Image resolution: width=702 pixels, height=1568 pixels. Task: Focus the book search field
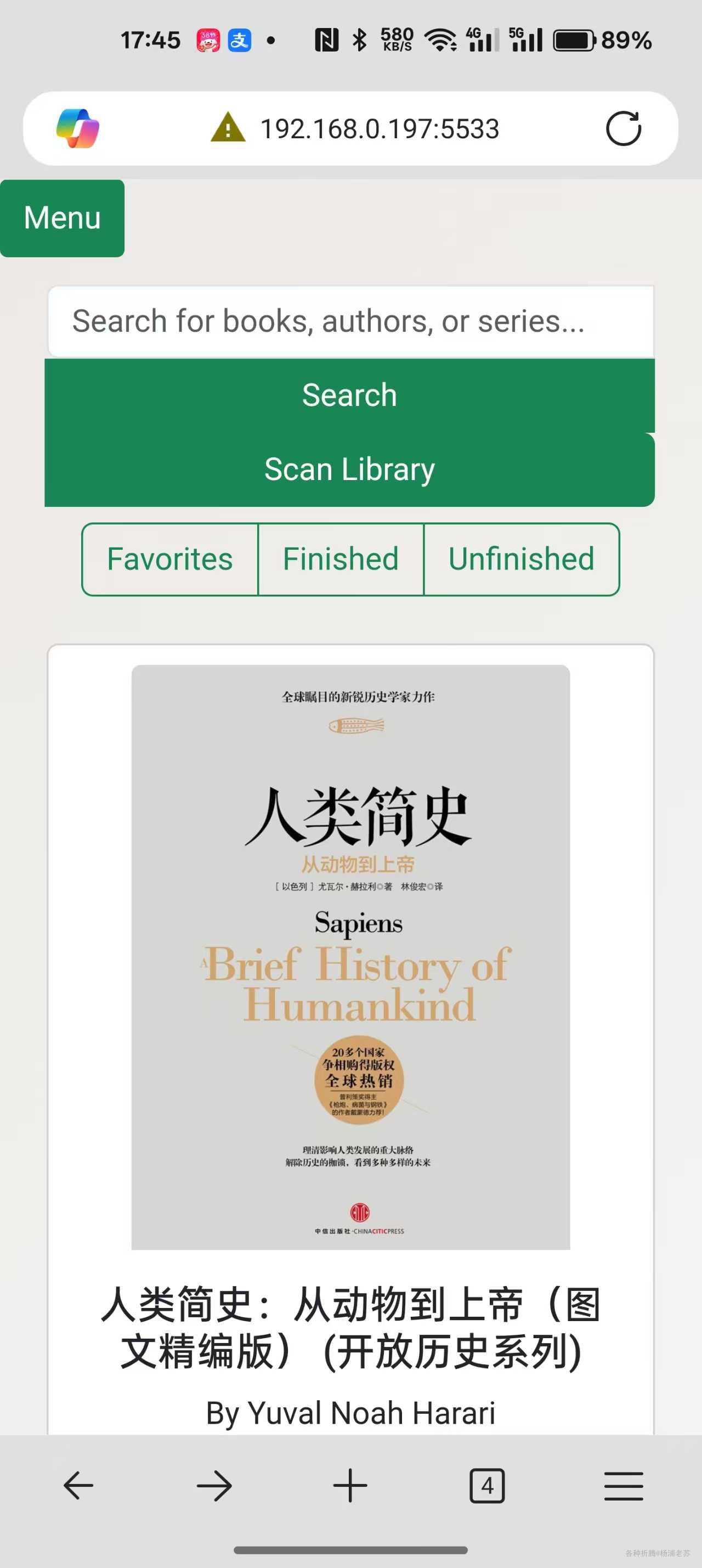pos(351,321)
